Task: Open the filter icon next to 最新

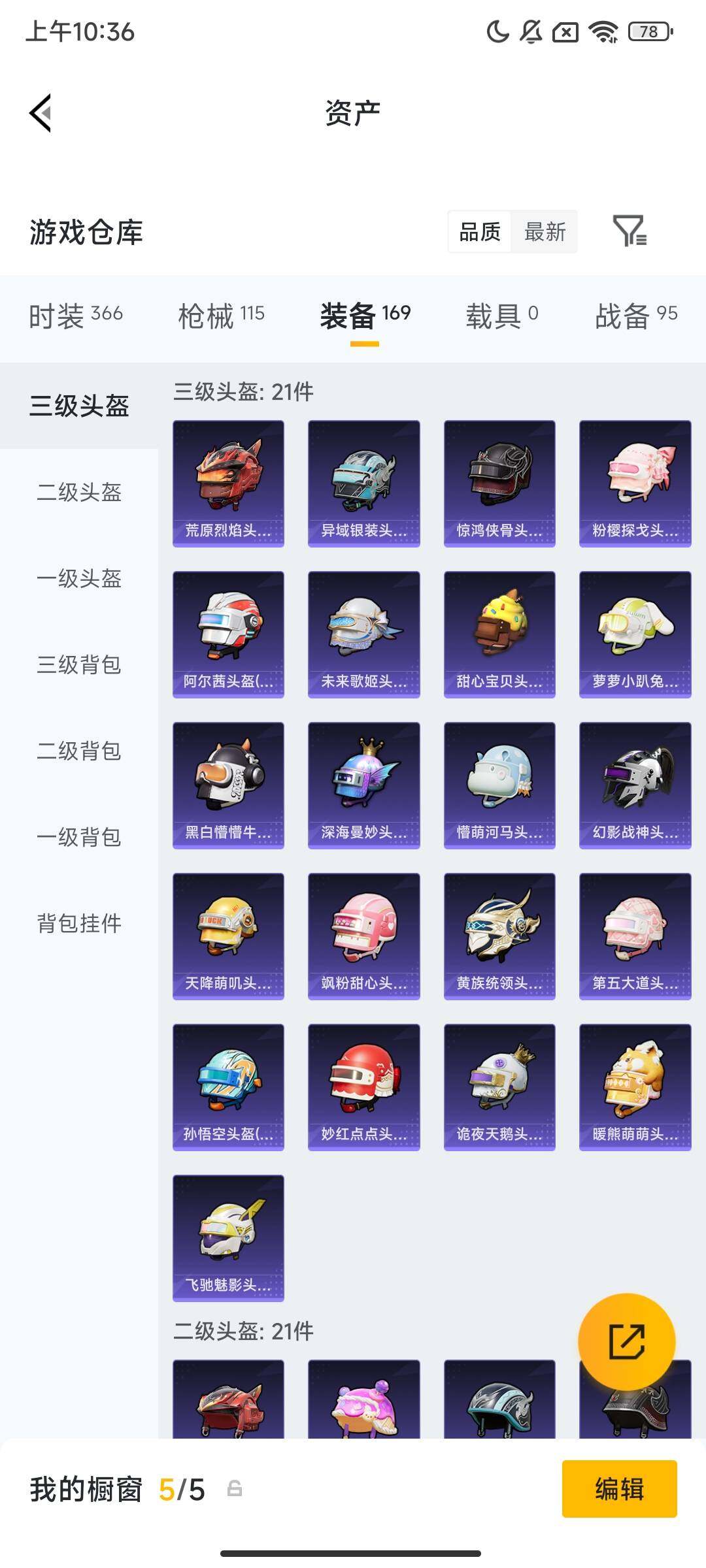Action: pos(629,231)
